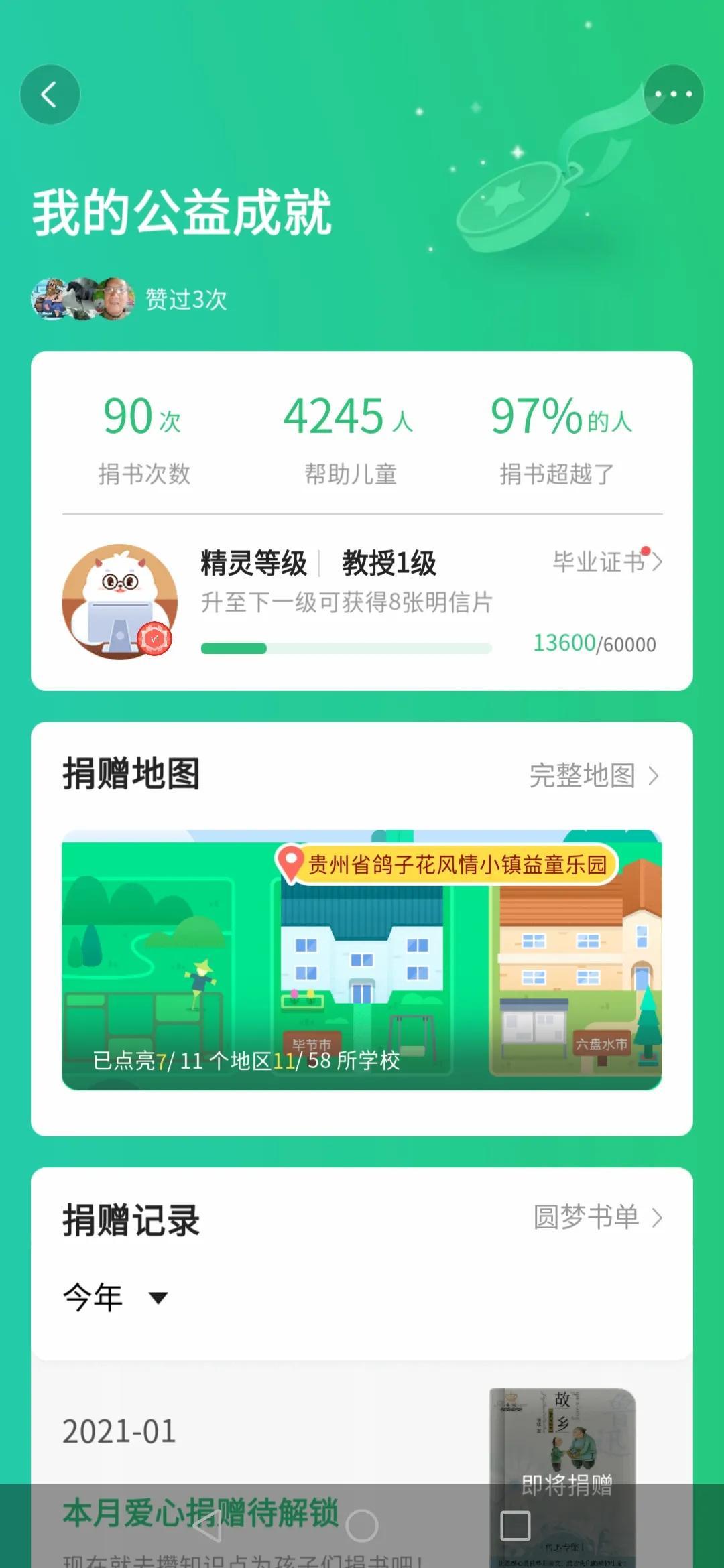Open the 贵州省鸽子花风情小镇 donation map card
The height and width of the screenshot is (1568, 724).
point(362,960)
